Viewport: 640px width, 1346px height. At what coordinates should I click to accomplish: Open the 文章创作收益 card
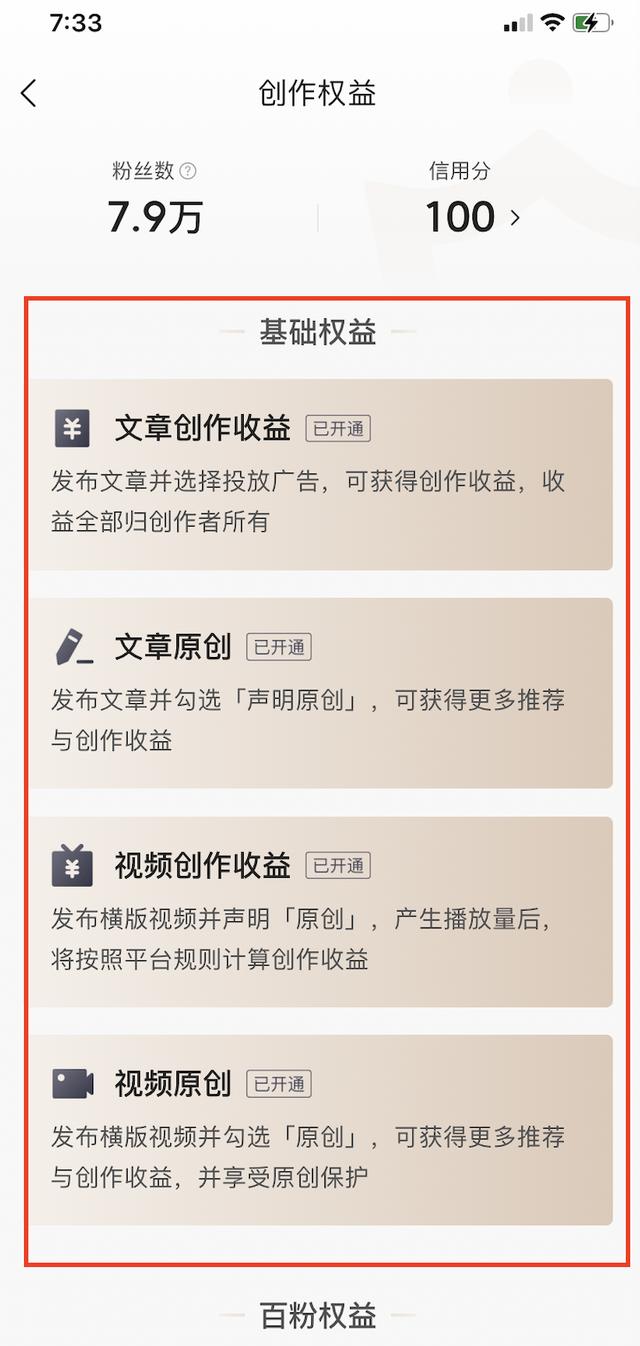click(x=320, y=475)
